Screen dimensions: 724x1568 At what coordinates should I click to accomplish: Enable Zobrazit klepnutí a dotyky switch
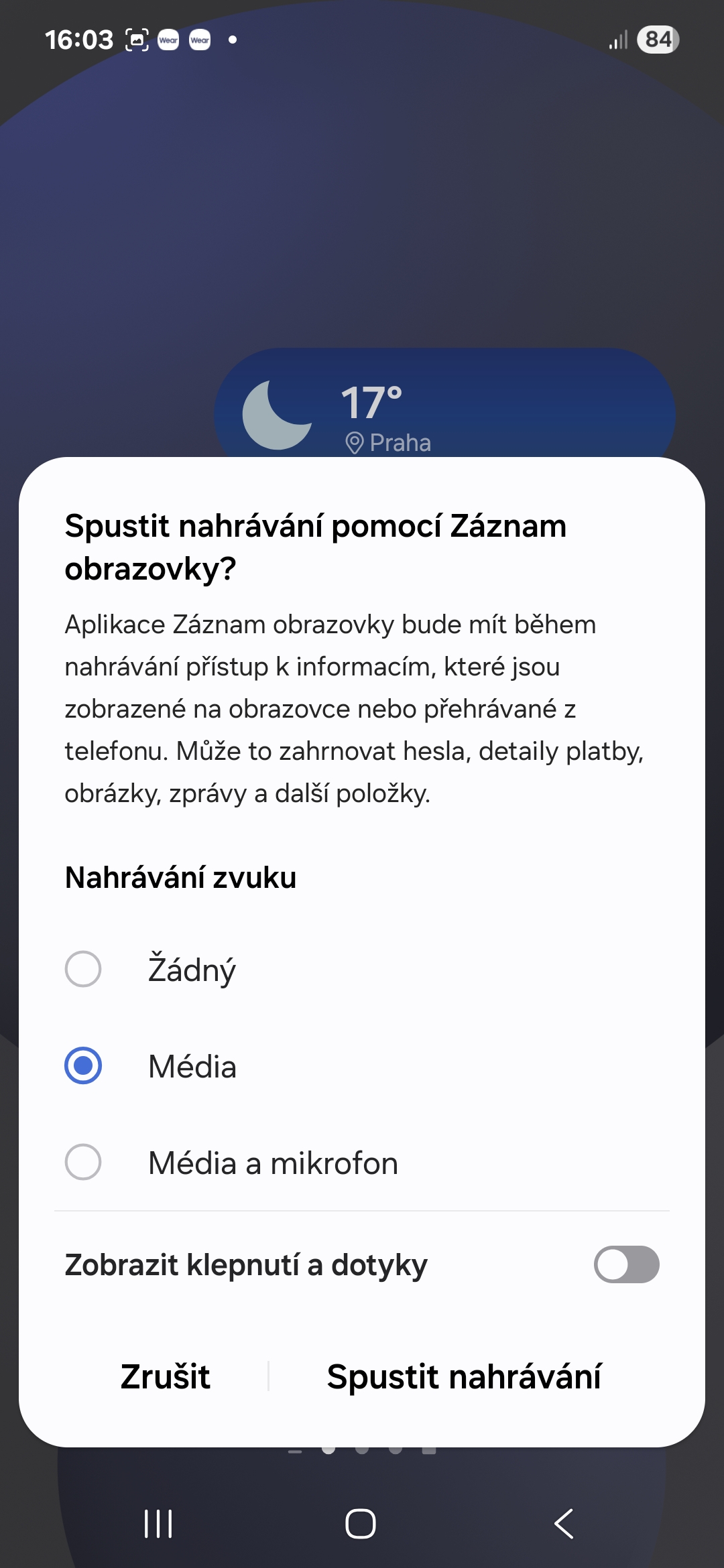tap(626, 1264)
